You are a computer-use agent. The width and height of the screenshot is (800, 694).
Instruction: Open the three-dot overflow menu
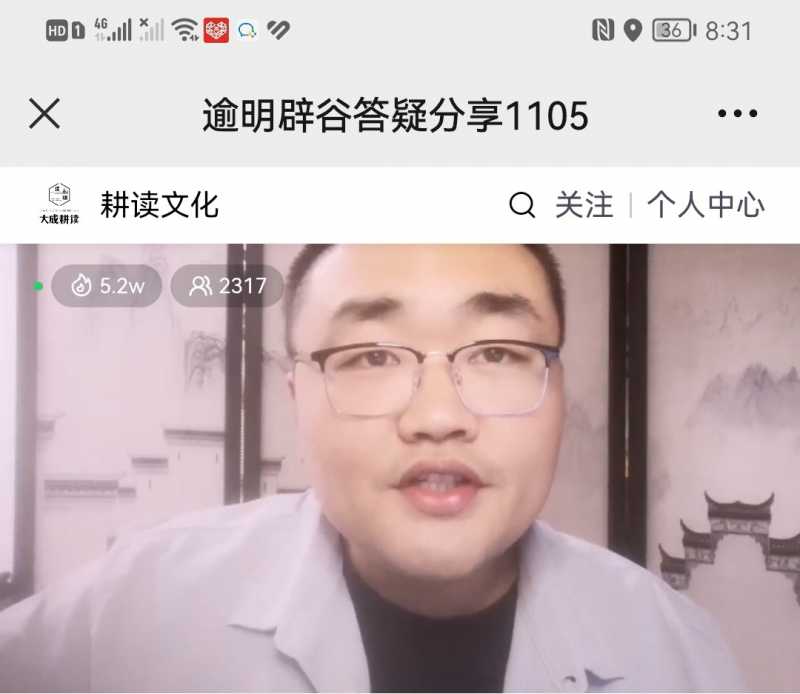point(737,114)
